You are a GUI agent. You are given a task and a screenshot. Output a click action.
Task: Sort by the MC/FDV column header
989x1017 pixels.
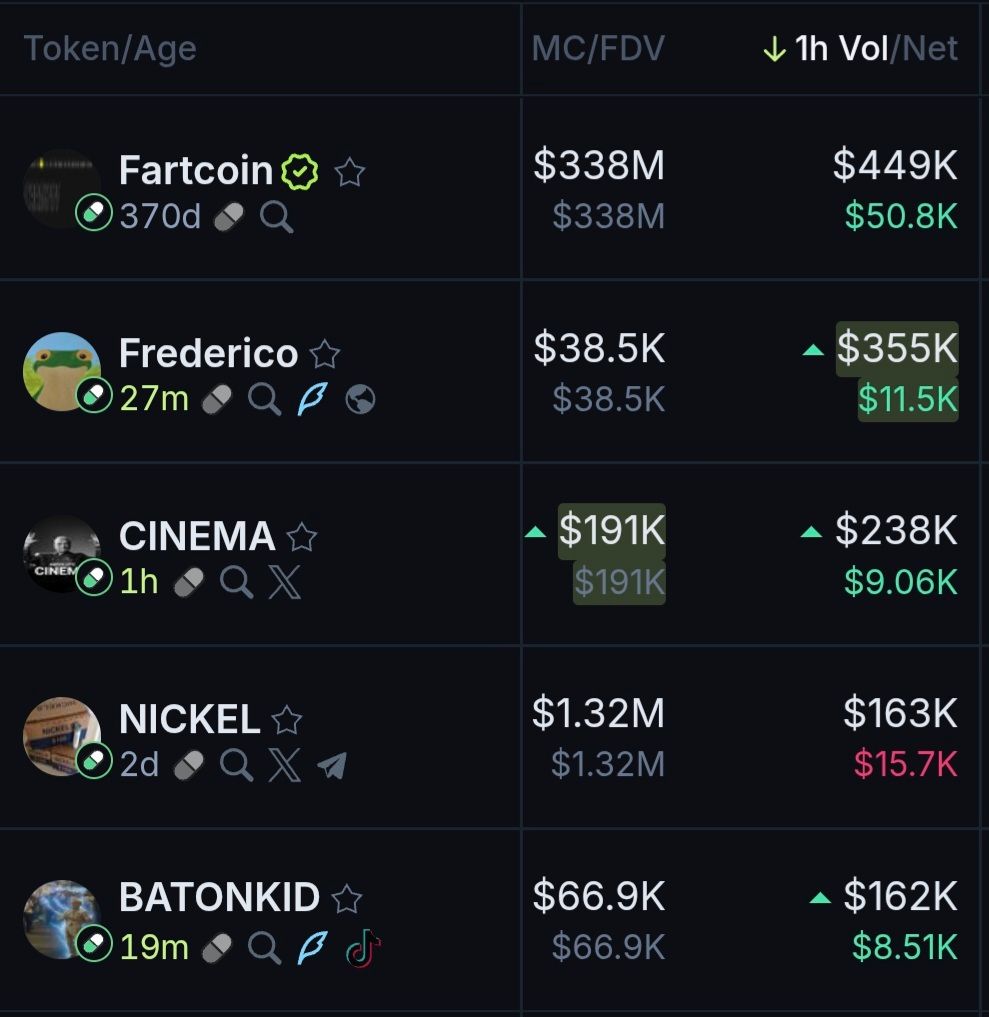(597, 49)
